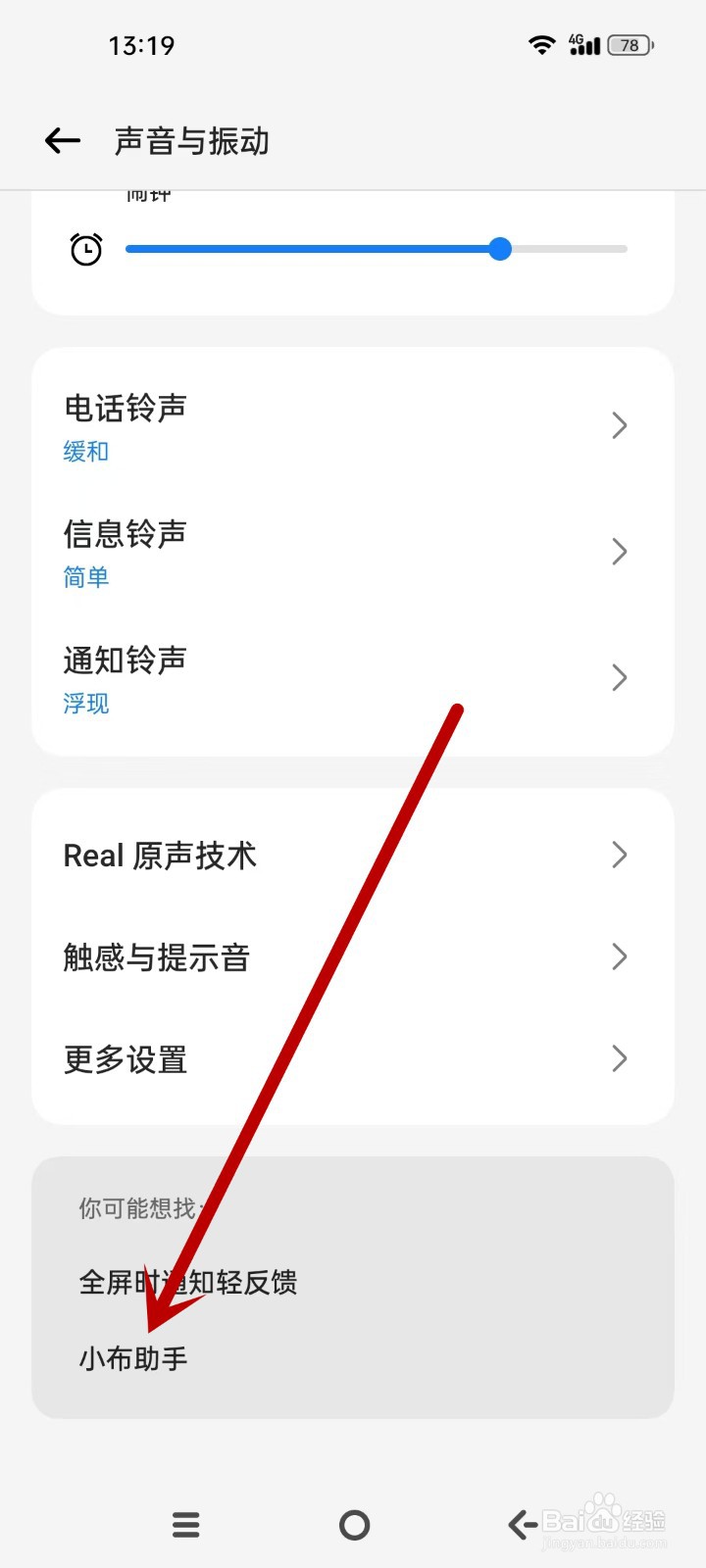Expand 电话铃声 via its chevron
Screen dimensions: 706x1568
[619, 425]
